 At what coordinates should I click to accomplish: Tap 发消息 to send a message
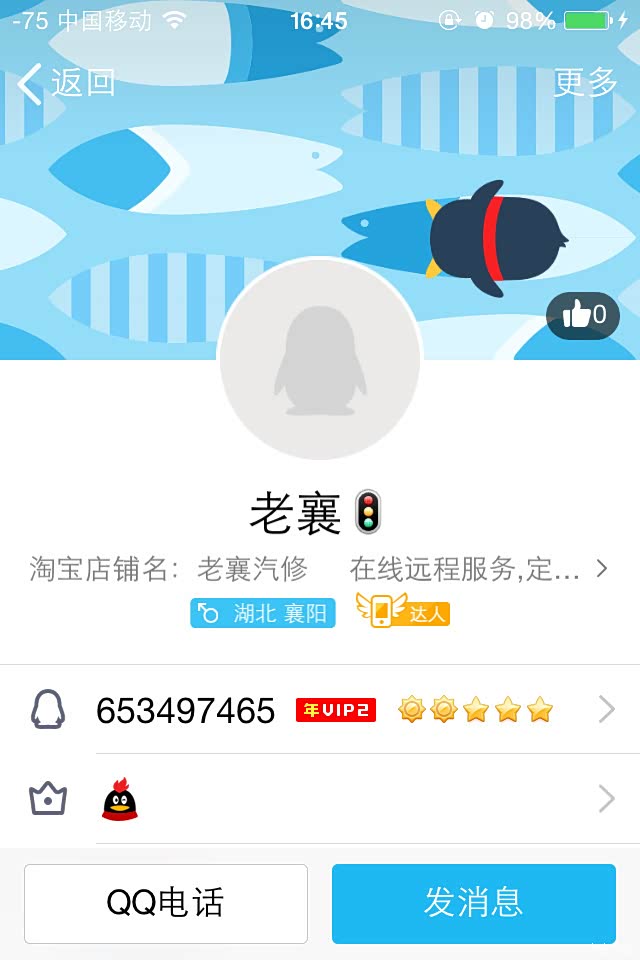pyautogui.click(x=474, y=903)
